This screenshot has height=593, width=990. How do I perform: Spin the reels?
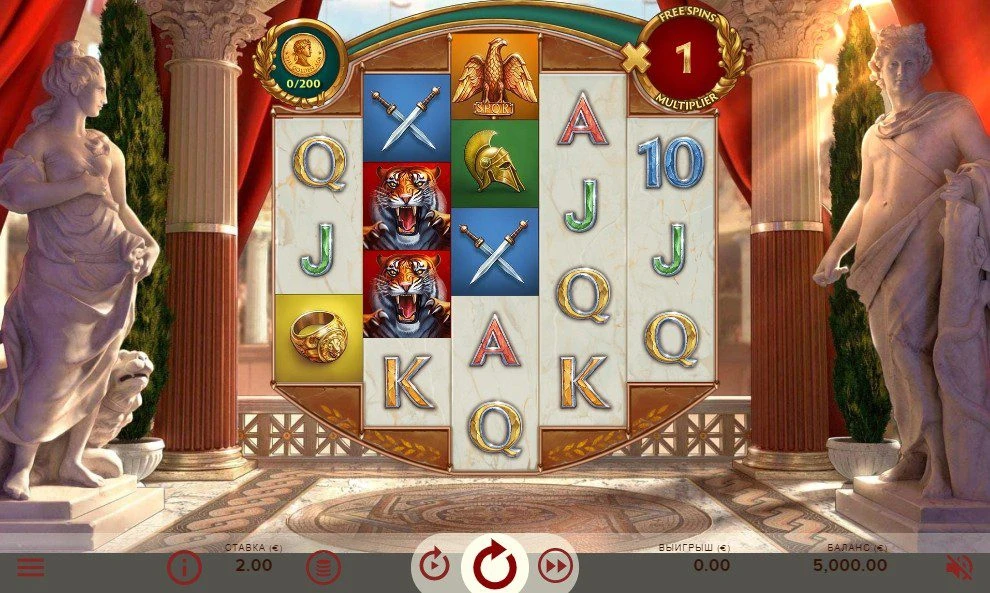click(495, 566)
